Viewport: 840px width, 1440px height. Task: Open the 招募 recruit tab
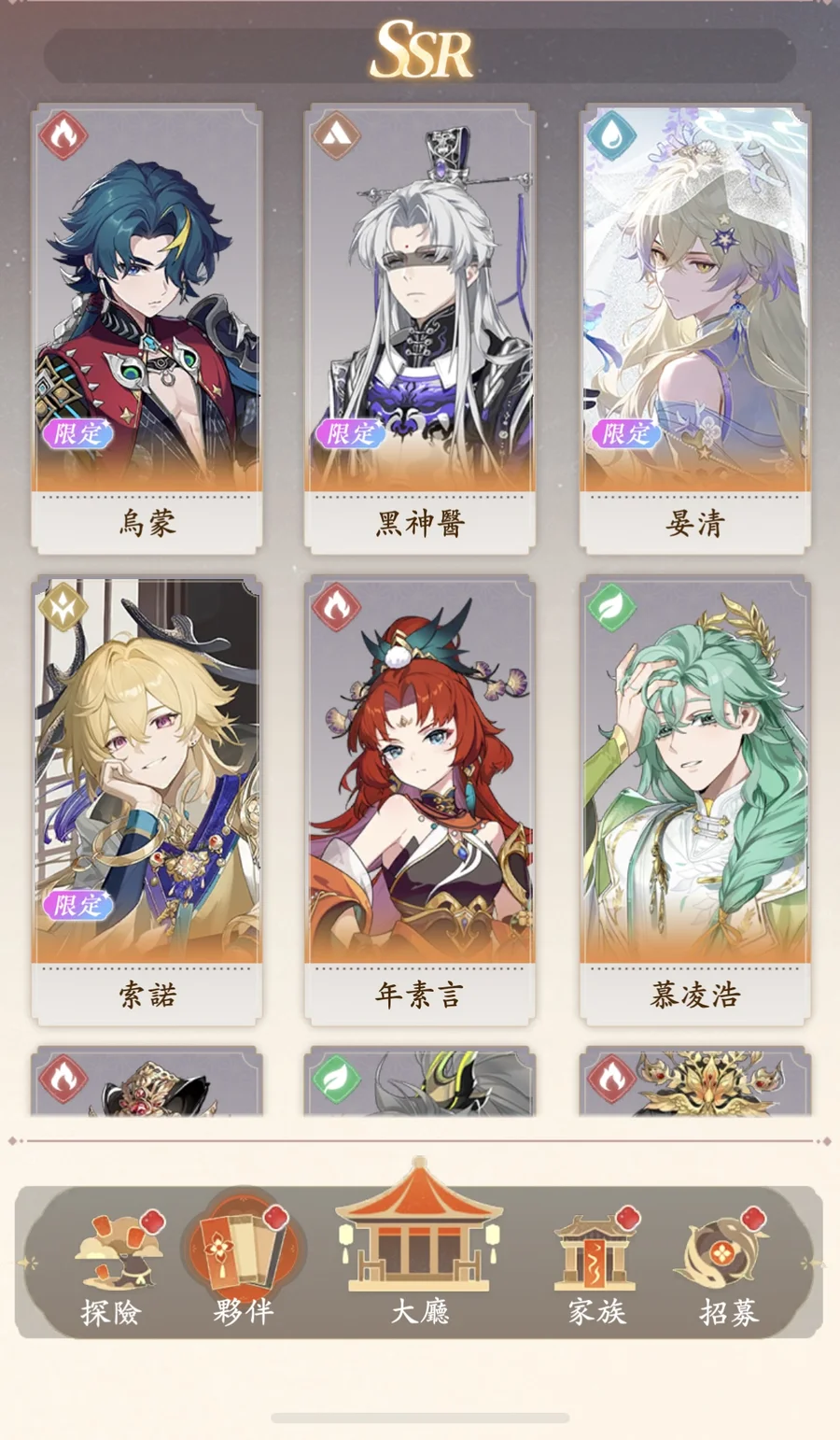click(x=729, y=1266)
